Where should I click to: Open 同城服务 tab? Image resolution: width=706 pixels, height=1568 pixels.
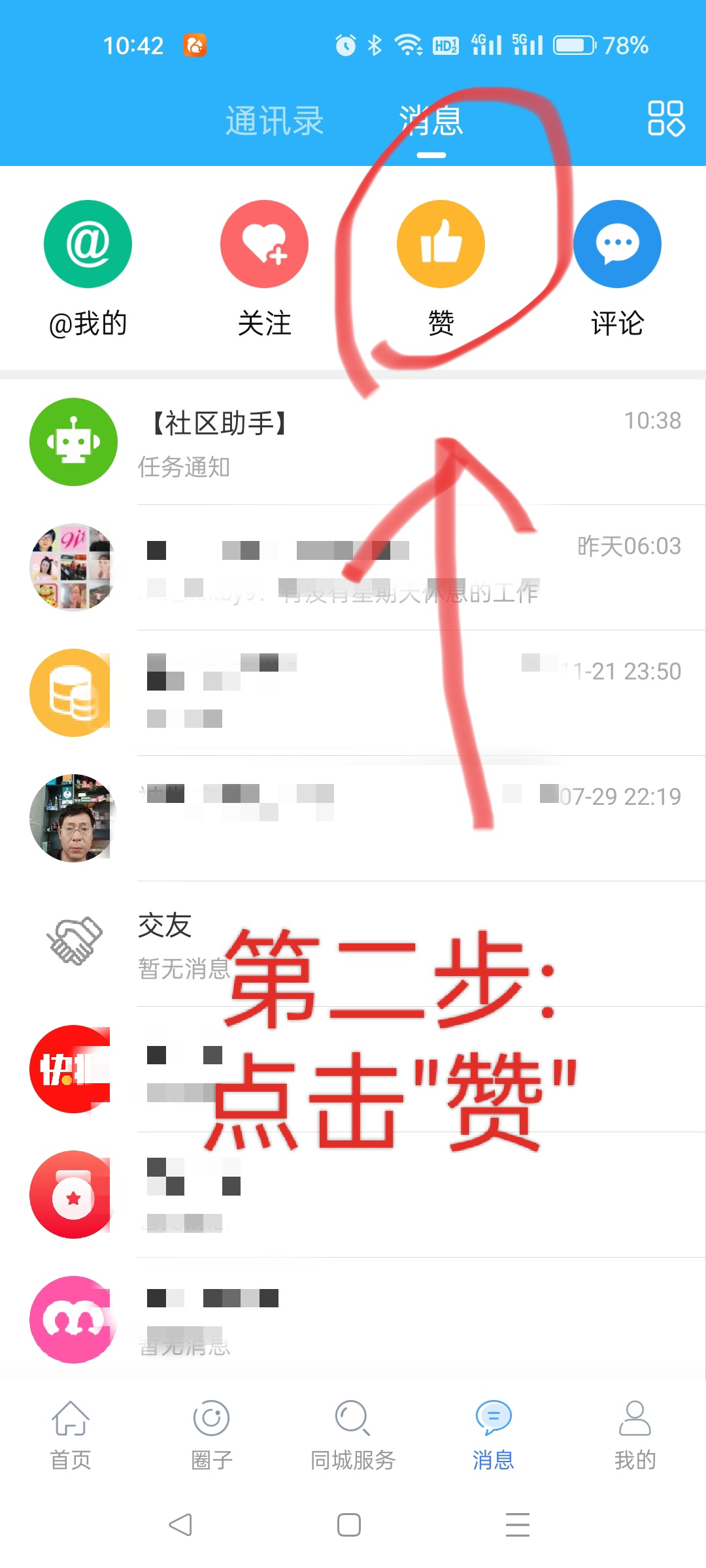tap(353, 1435)
